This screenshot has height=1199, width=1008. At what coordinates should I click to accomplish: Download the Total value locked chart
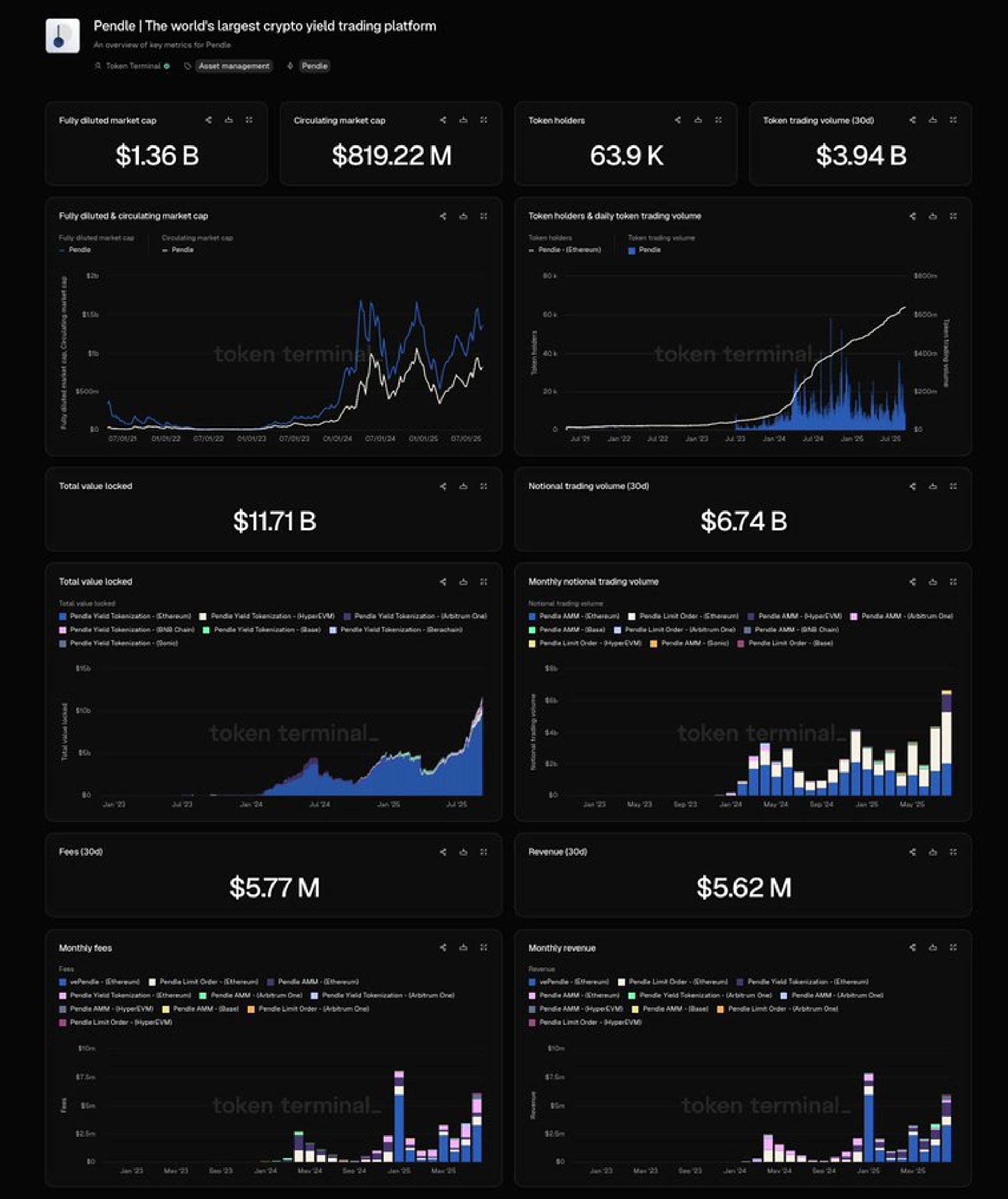tap(464, 582)
